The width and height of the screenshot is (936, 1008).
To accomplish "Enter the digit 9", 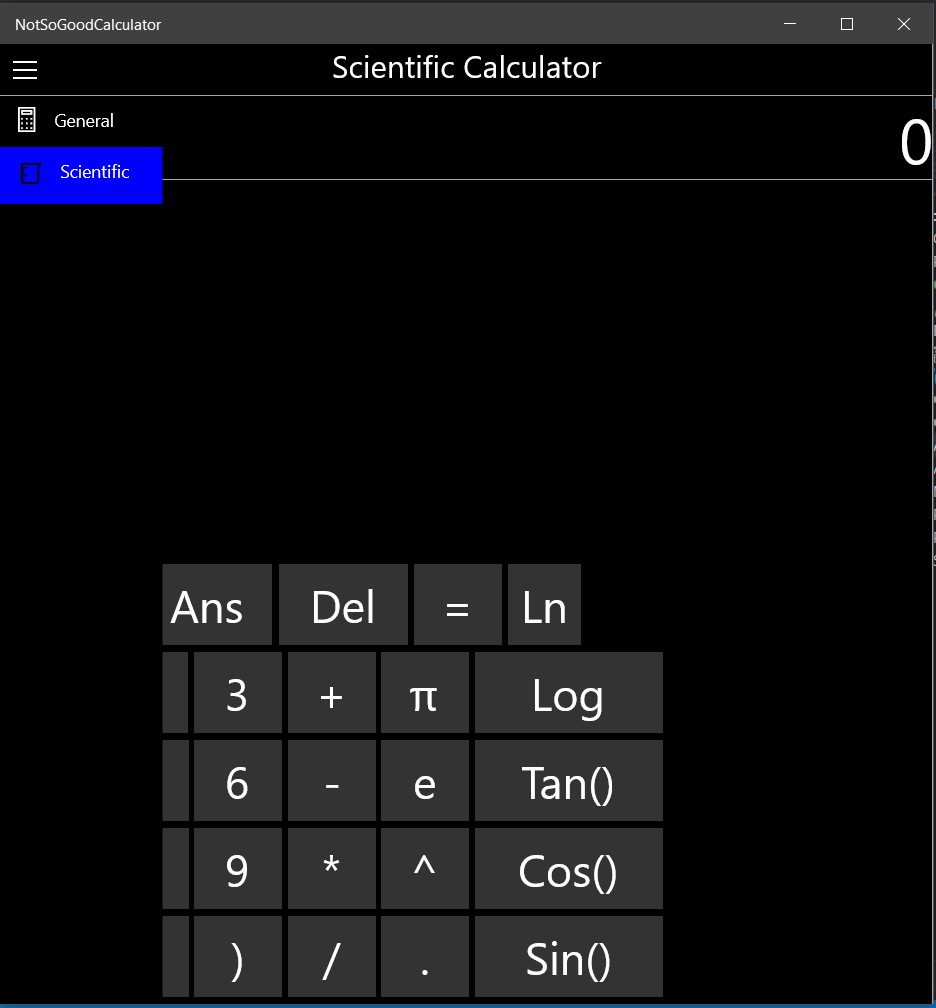I will [237, 869].
